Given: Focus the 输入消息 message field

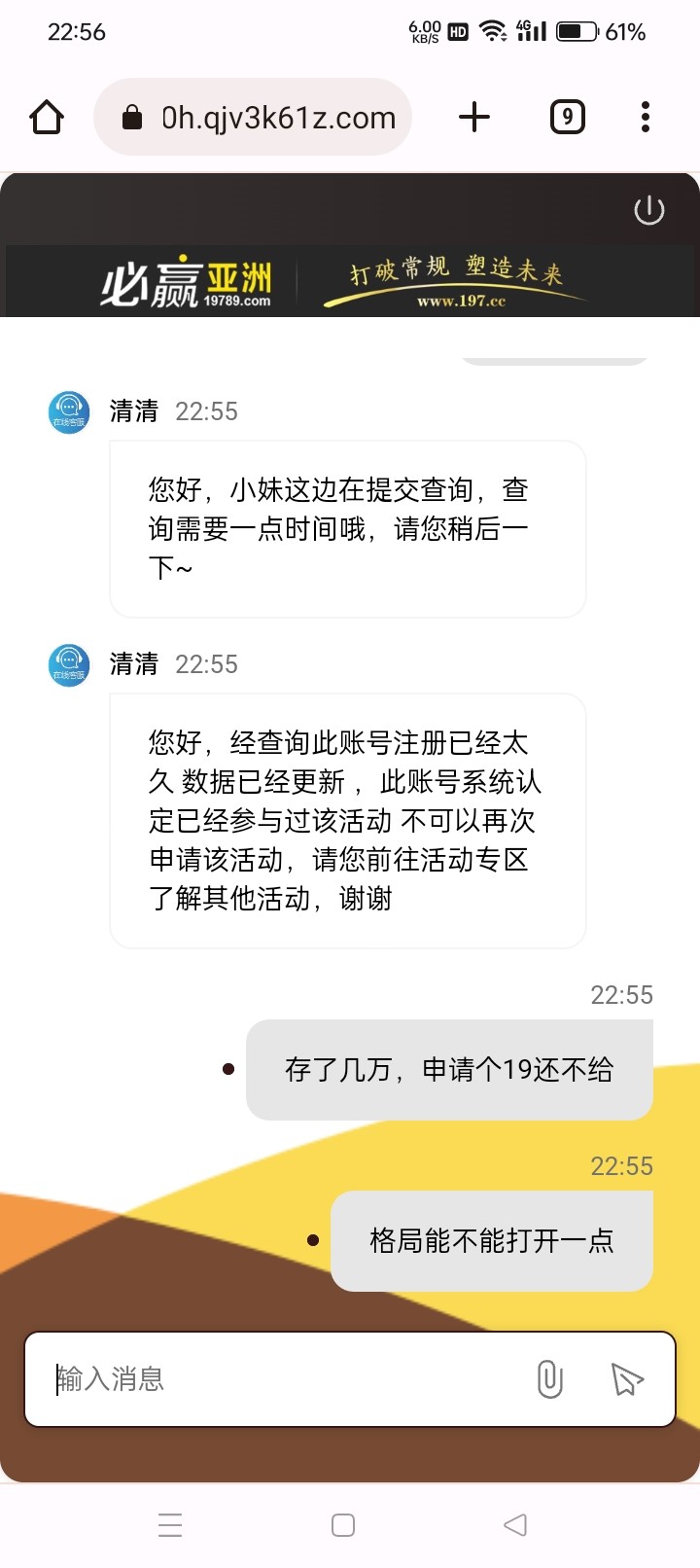Looking at the screenshot, I should (x=282, y=1379).
